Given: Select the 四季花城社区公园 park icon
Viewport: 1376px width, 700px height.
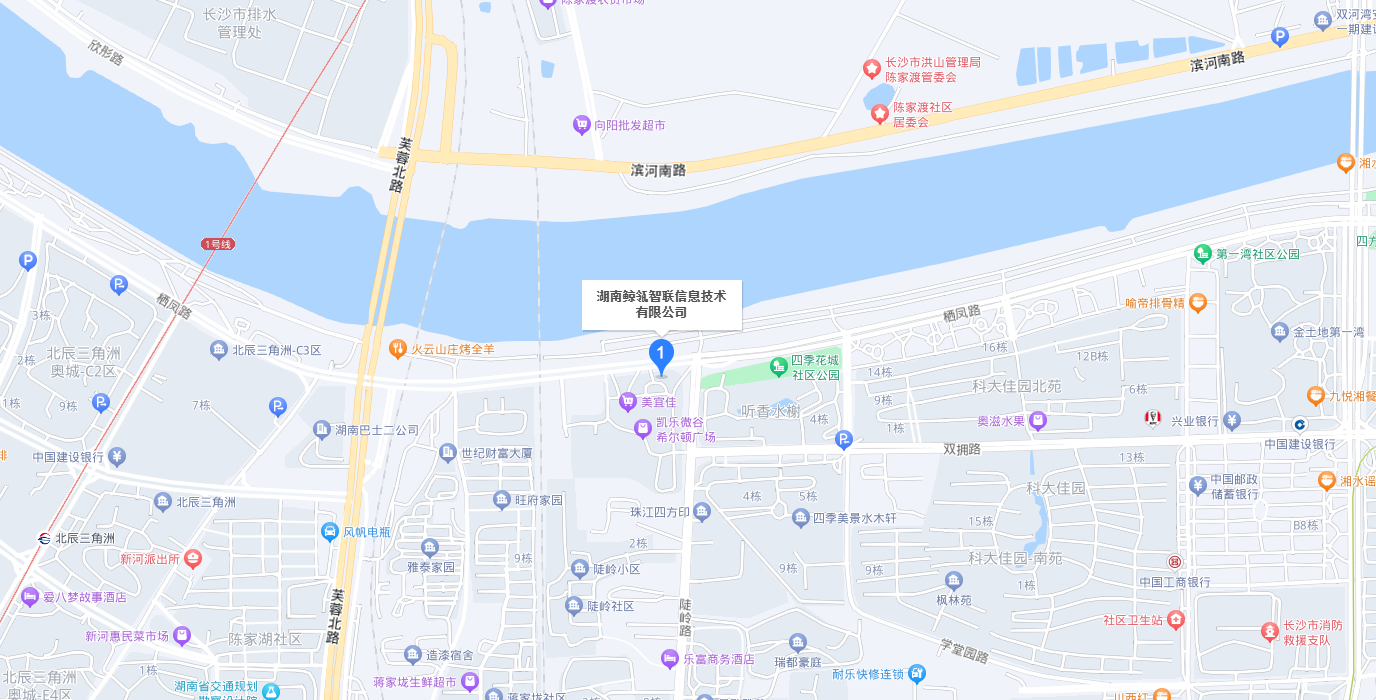Looking at the screenshot, I should pyautogui.click(x=779, y=367).
